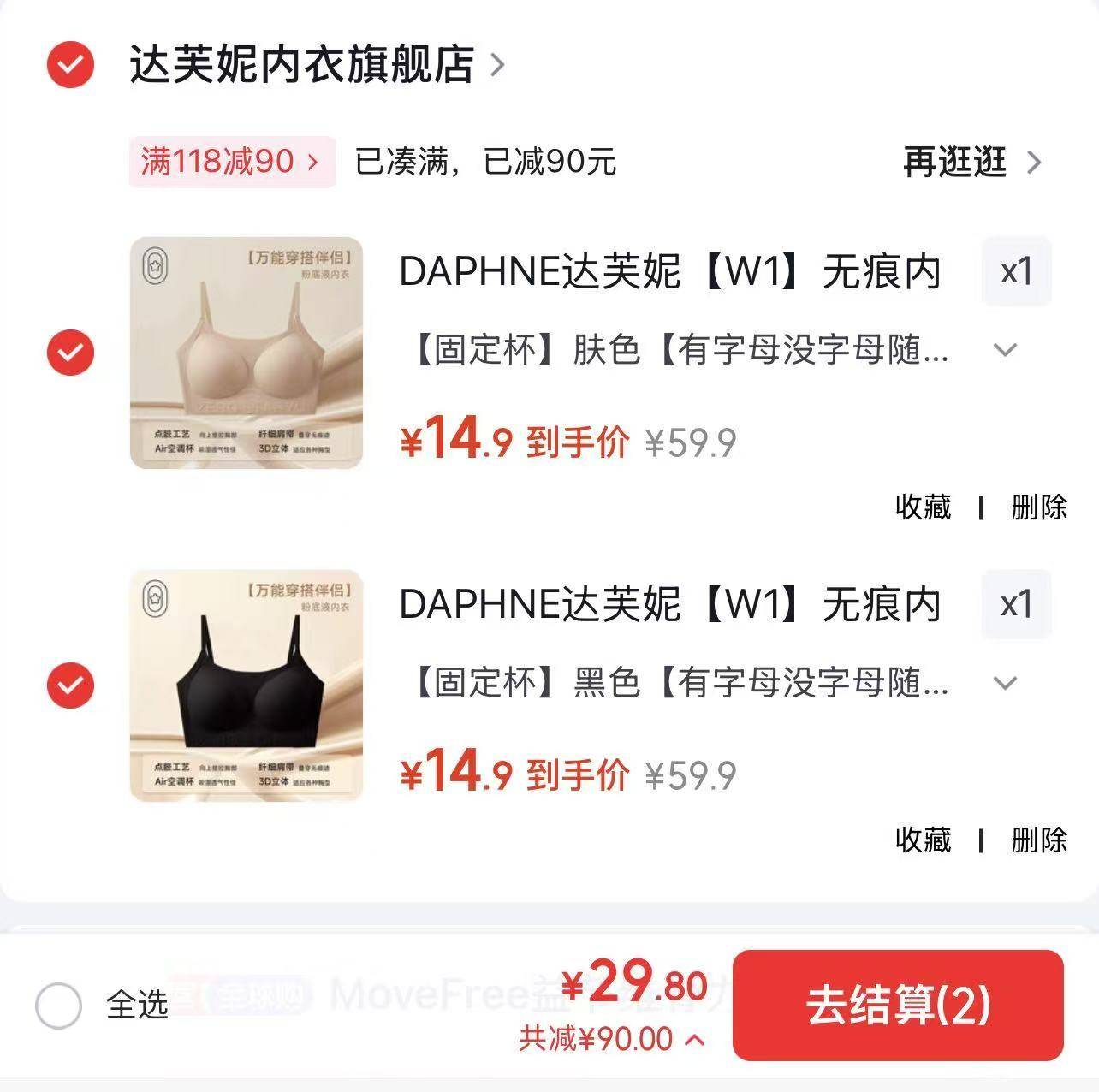Viewport: 1099px width, 1092px height.
Task: Delete the 黑色 bra from cart
Action: coord(1039,840)
